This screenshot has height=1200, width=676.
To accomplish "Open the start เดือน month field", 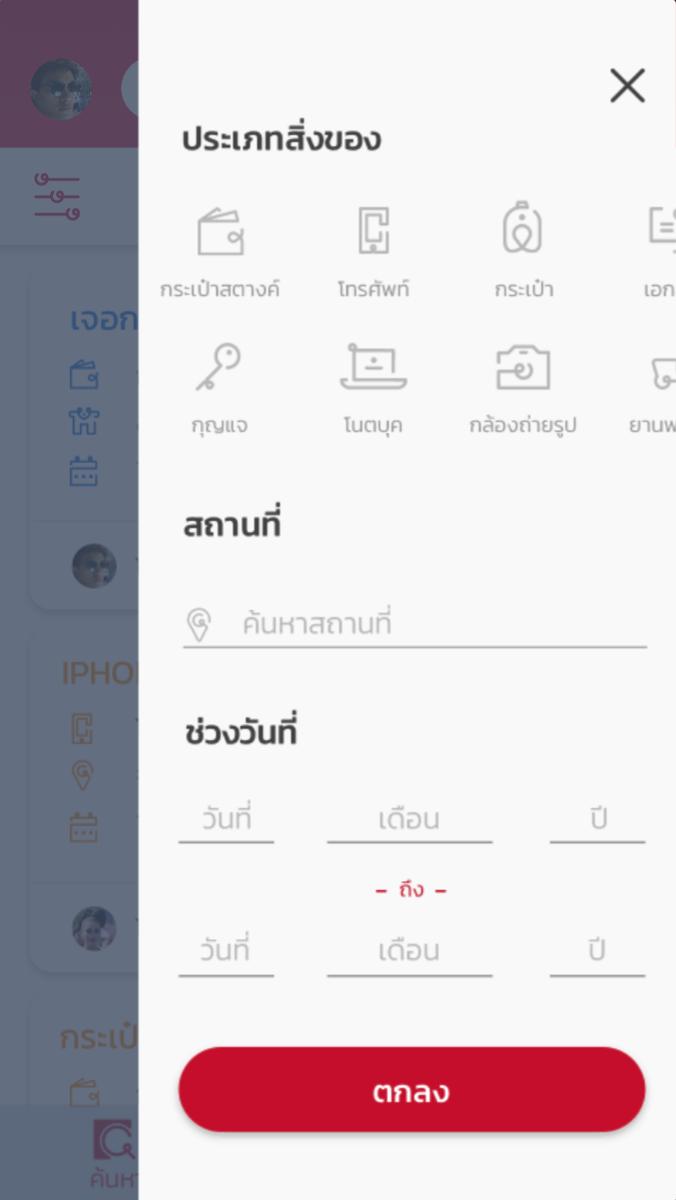I will point(409,820).
